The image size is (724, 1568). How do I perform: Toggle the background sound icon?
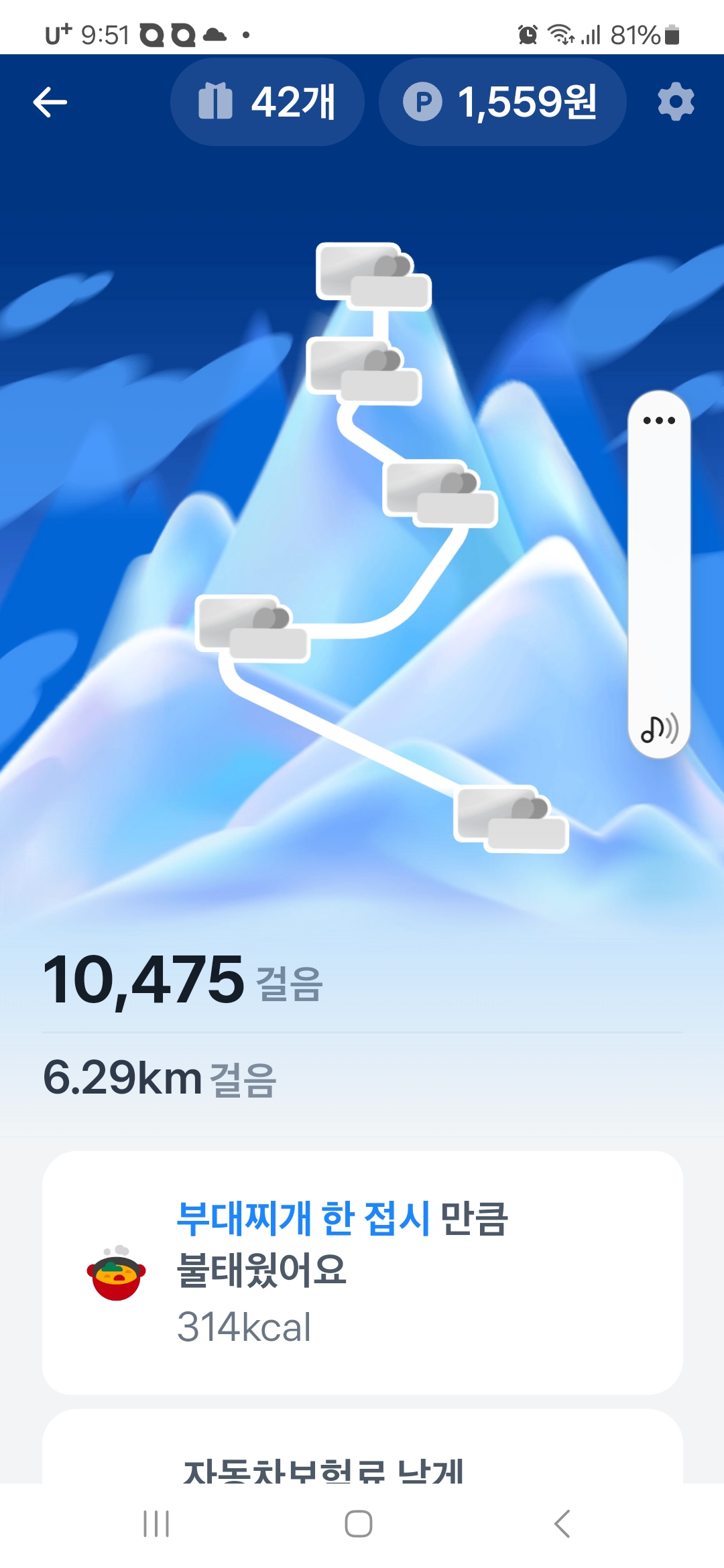659,728
